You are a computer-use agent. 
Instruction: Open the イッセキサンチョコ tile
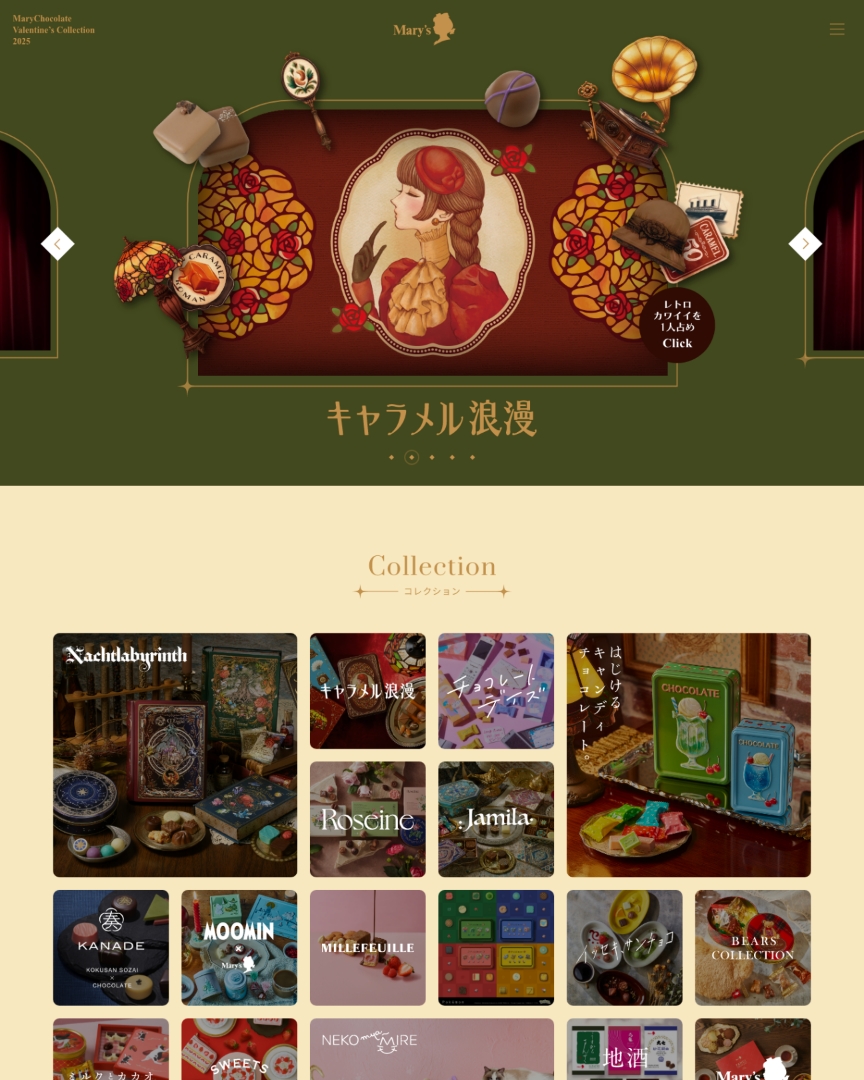pyautogui.click(x=624, y=947)
